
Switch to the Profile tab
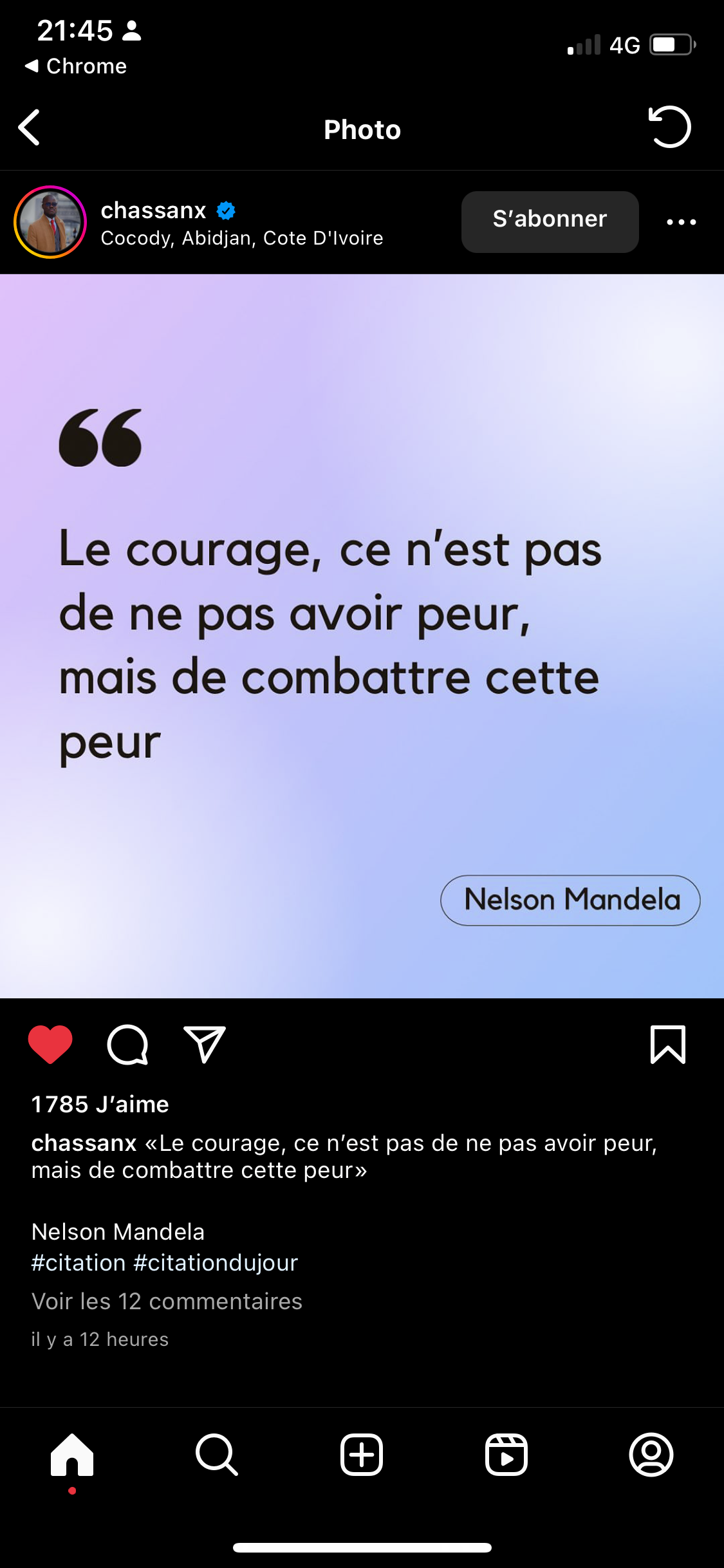[x=651, y=1455]
